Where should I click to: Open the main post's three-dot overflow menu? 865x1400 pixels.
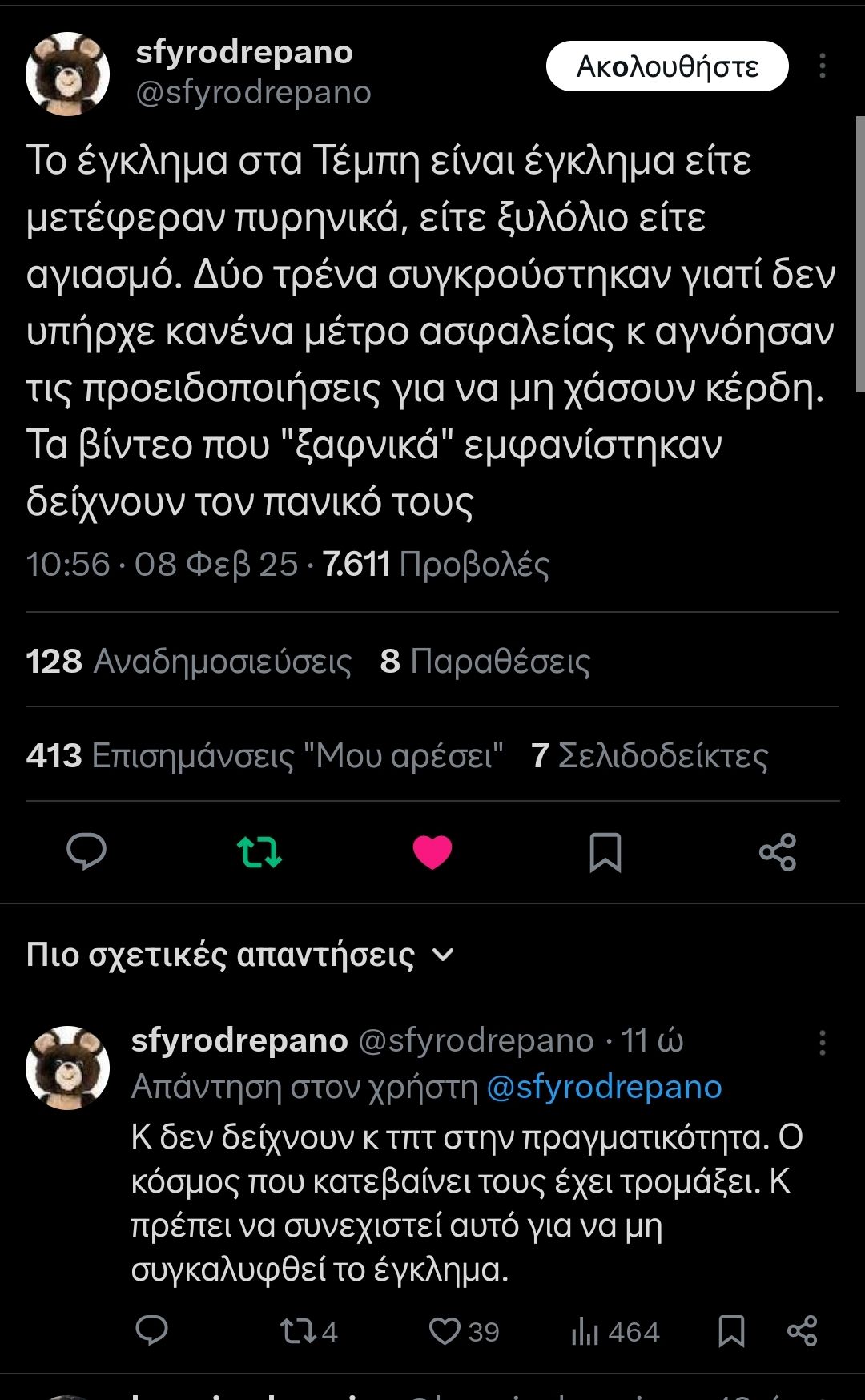[x=822, y=66]
